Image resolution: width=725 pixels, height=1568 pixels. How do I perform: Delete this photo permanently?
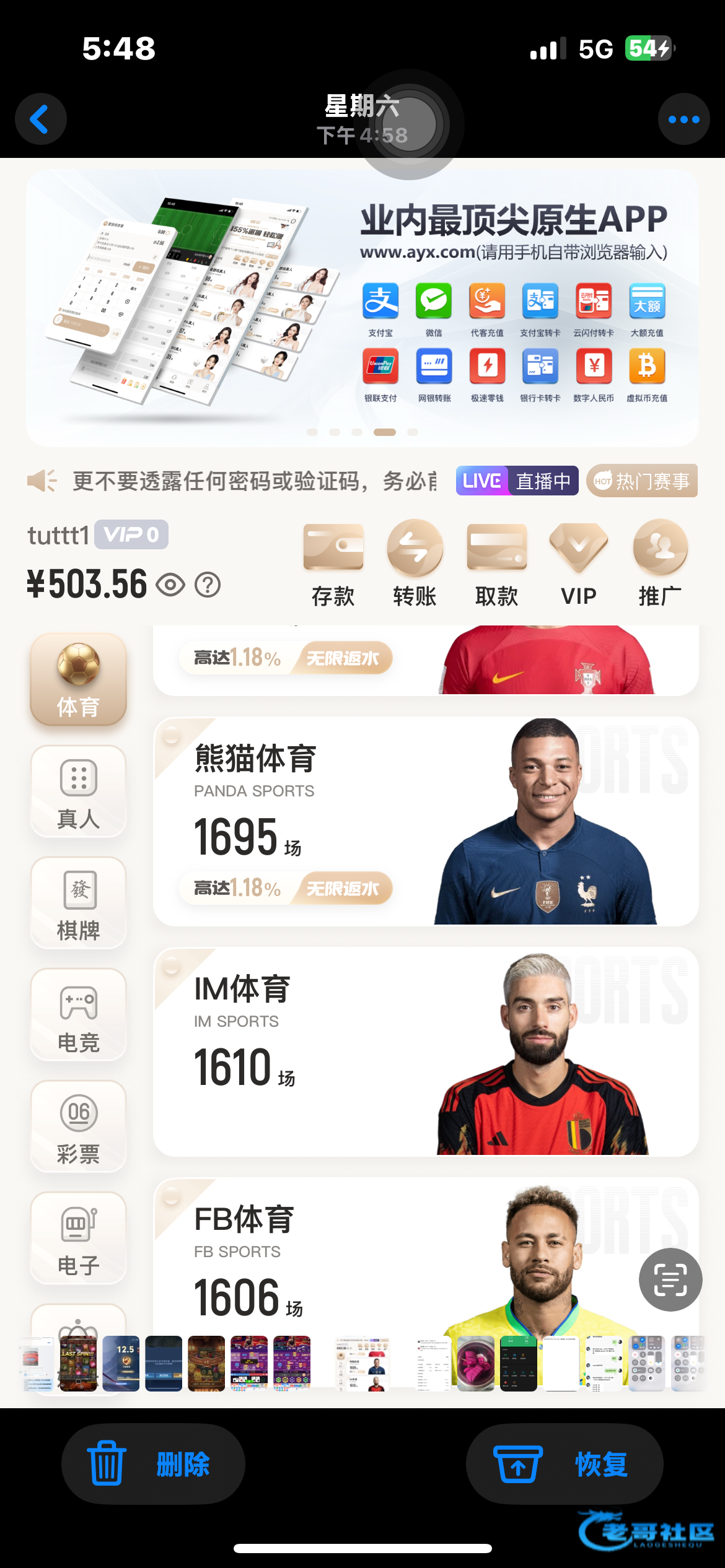click(x=153, y=1464)
